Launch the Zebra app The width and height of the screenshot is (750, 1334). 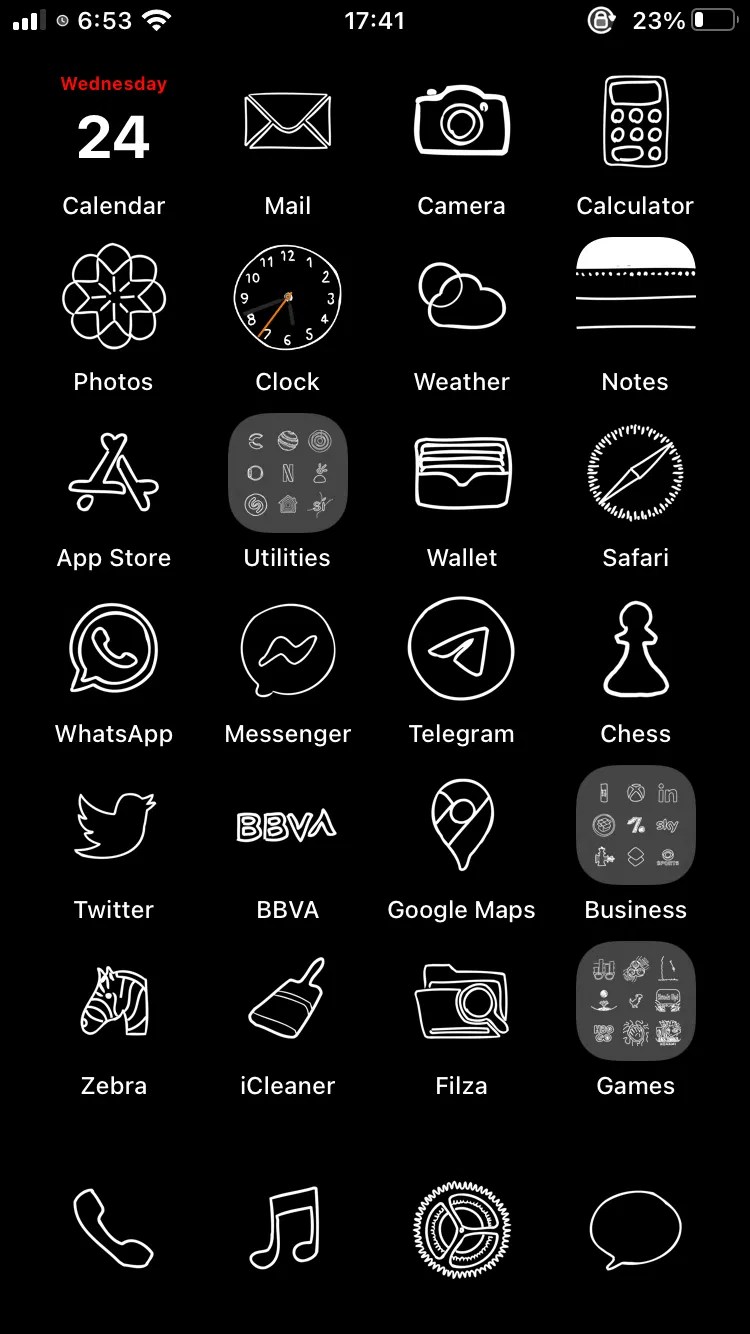click(113, 1001)
